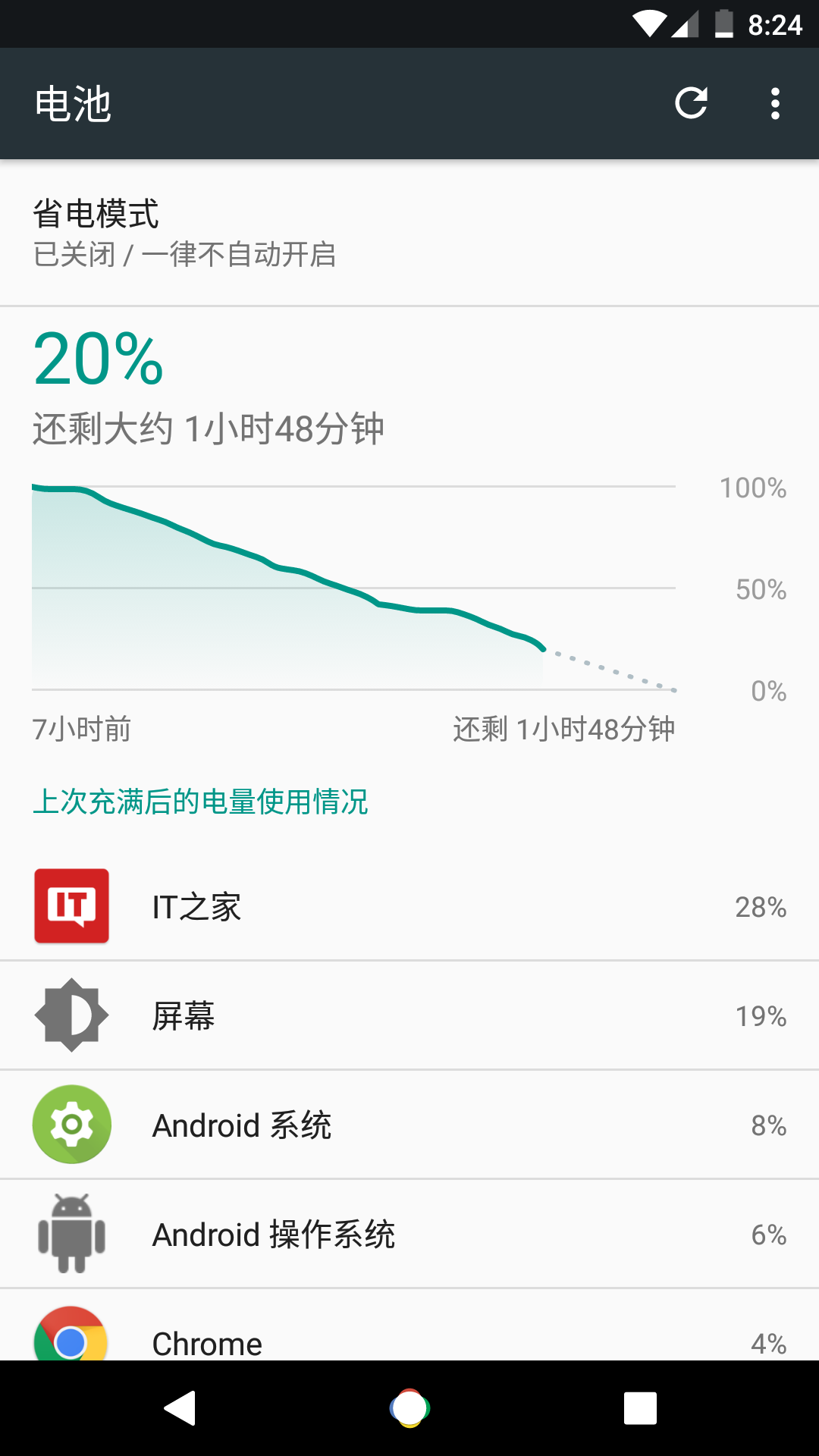Tap the home button
The height and width of the screenshot is (1456, 819).
pyautogui.click(x=409, y=1408)
